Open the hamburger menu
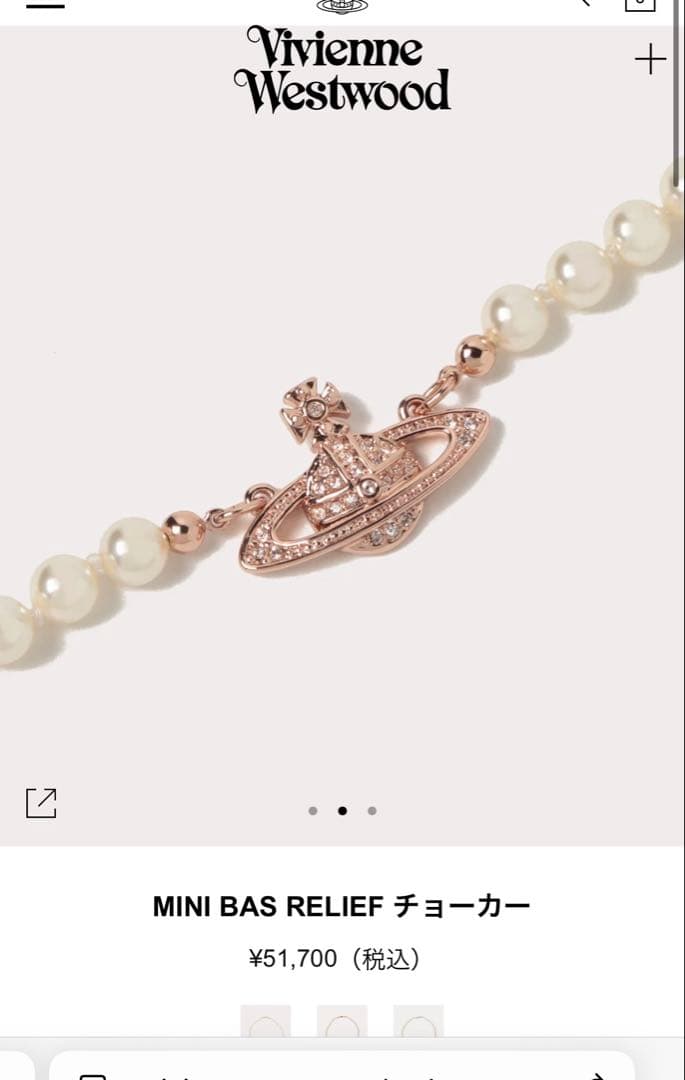The height and width of the screenshot is (1080, 685). pos(45,4)
